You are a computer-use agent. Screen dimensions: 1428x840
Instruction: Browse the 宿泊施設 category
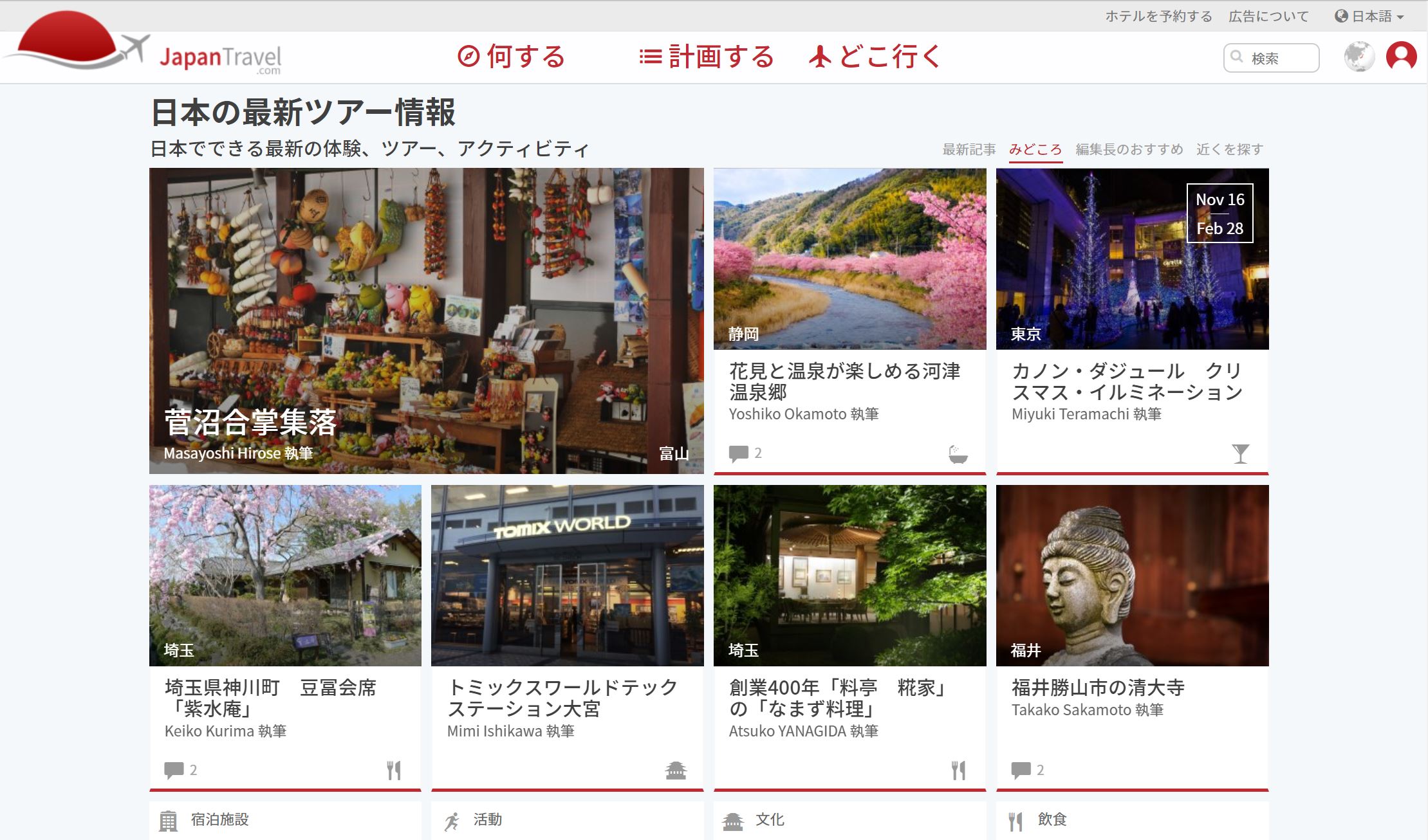219,819
